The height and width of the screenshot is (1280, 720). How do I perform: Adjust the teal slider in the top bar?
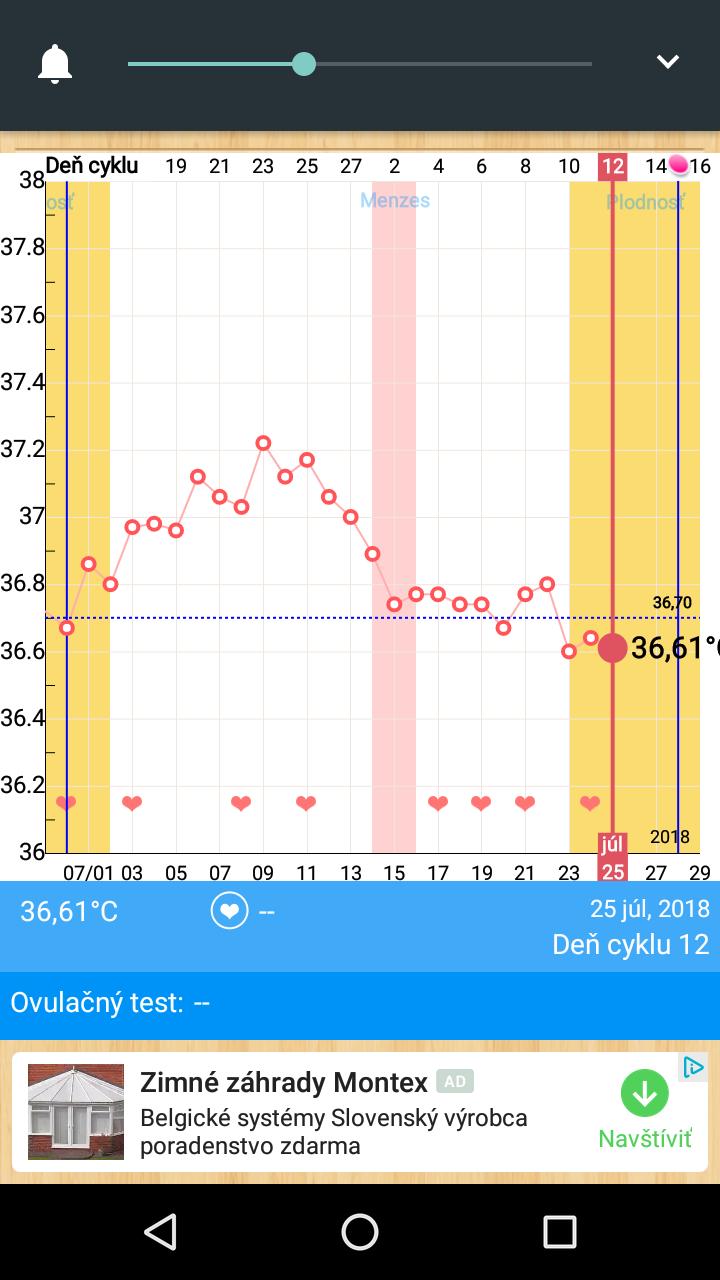pyautogui.click(x=304, y=64)
